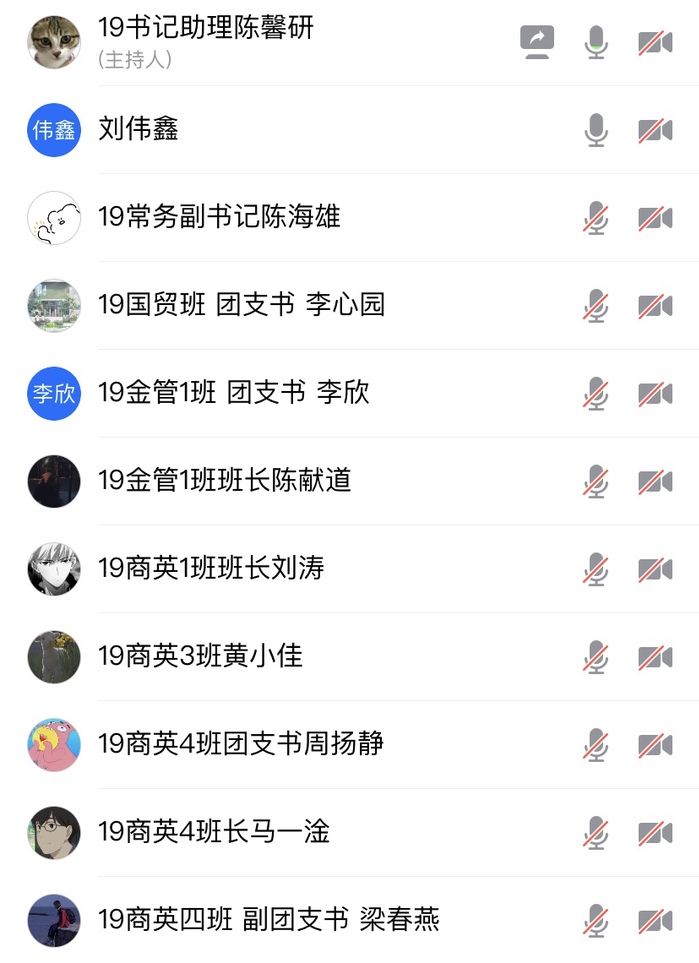Unmute 李欣's microphone
This screenshot has width=699, height=963.
[596, 393]
